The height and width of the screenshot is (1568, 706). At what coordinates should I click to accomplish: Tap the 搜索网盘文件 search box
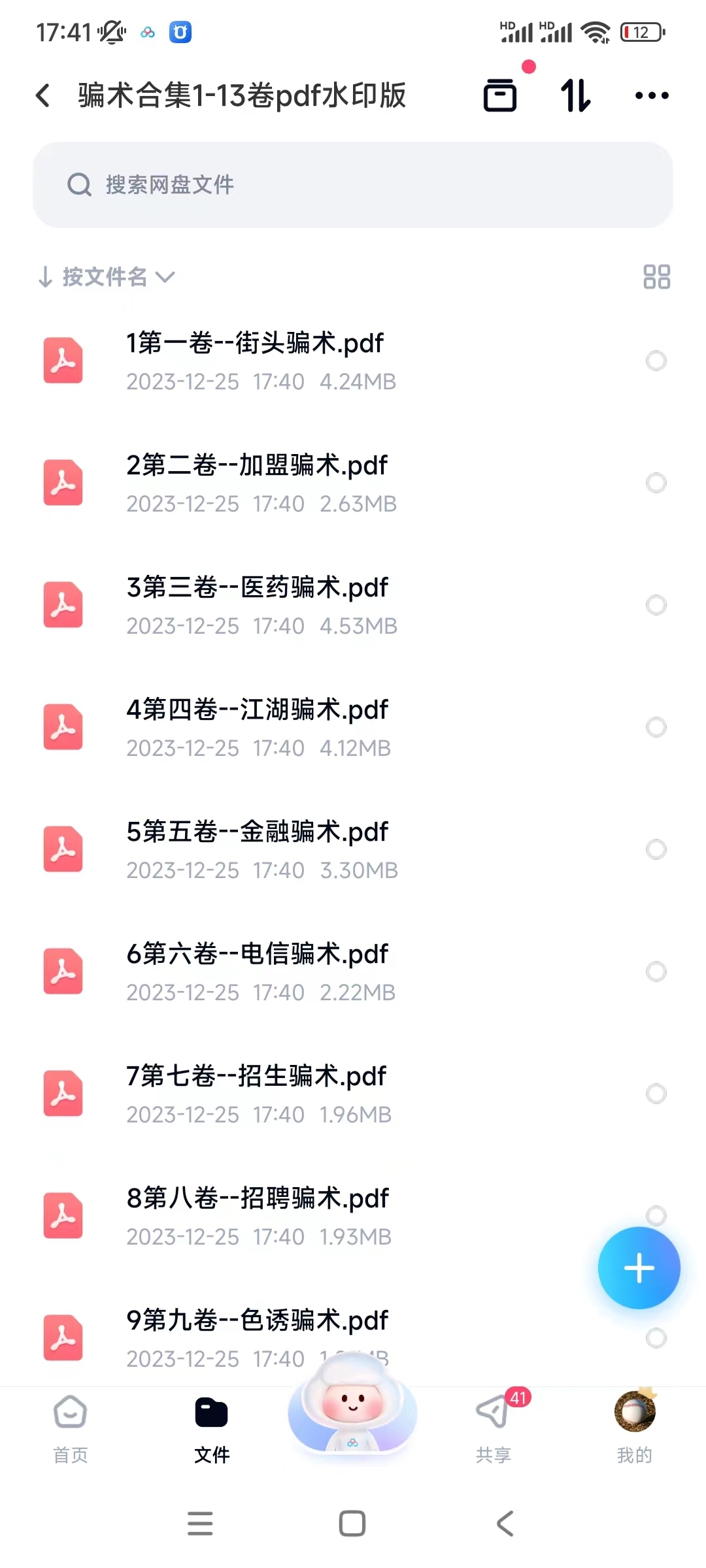click(353, 185)
